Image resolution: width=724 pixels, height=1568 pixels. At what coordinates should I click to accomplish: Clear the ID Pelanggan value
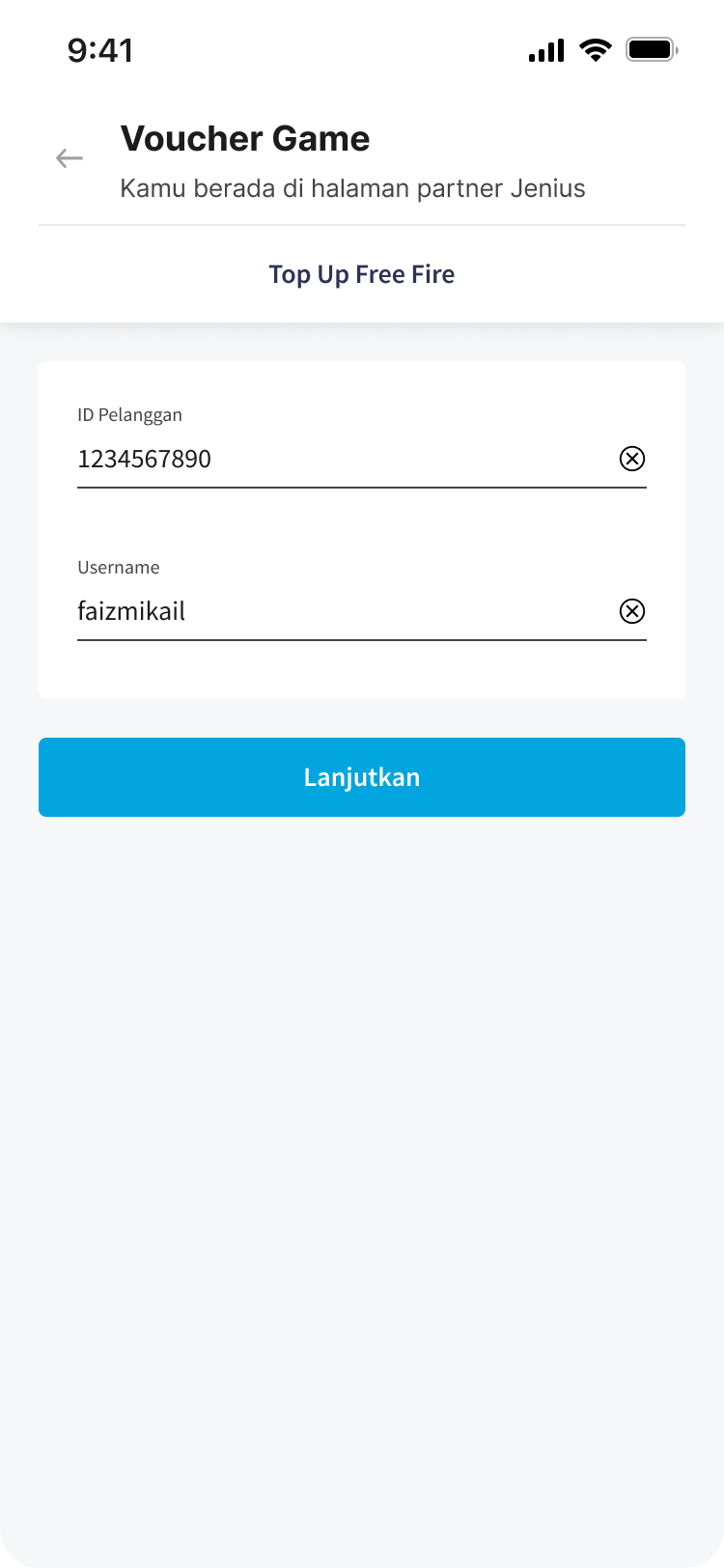pos(632,459)
